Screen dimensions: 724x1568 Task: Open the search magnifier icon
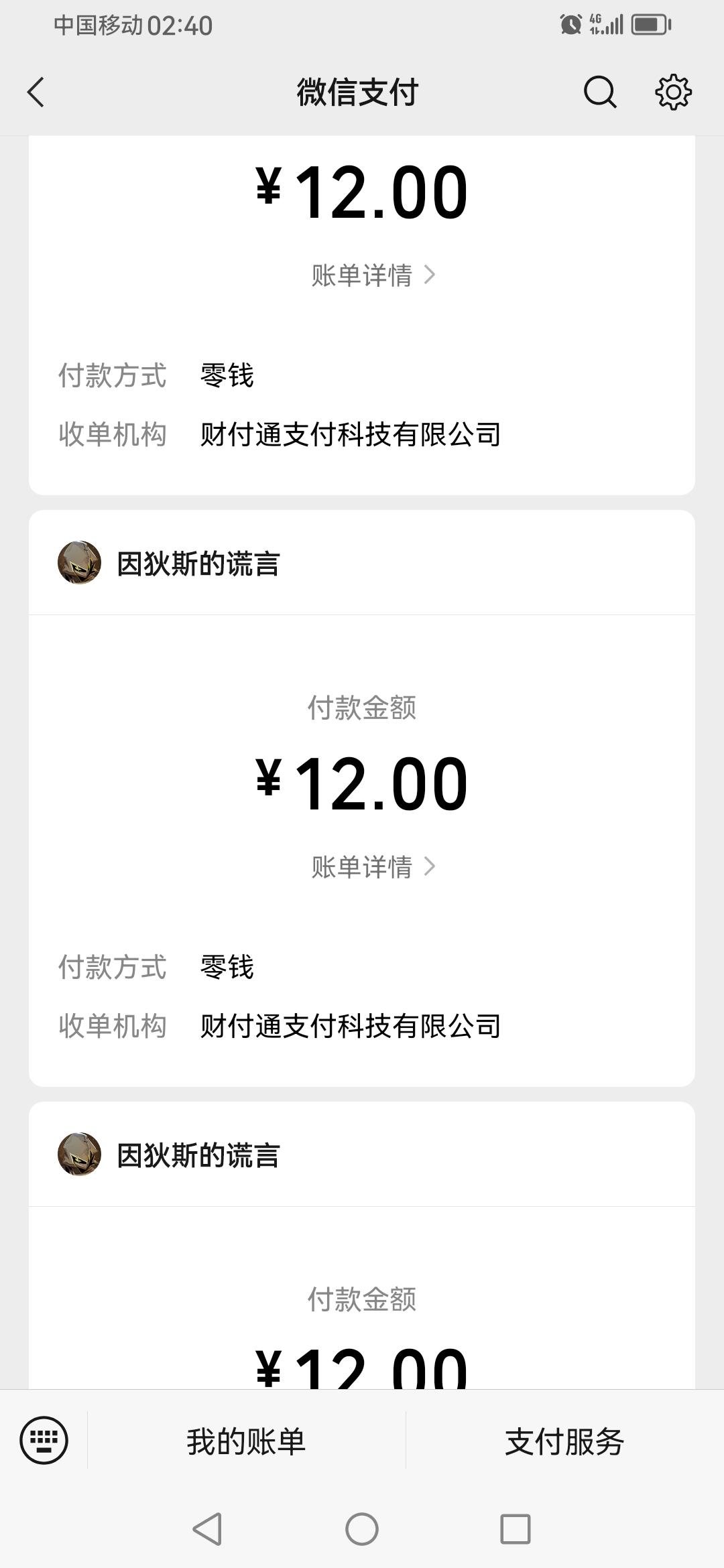coord(600,92)
